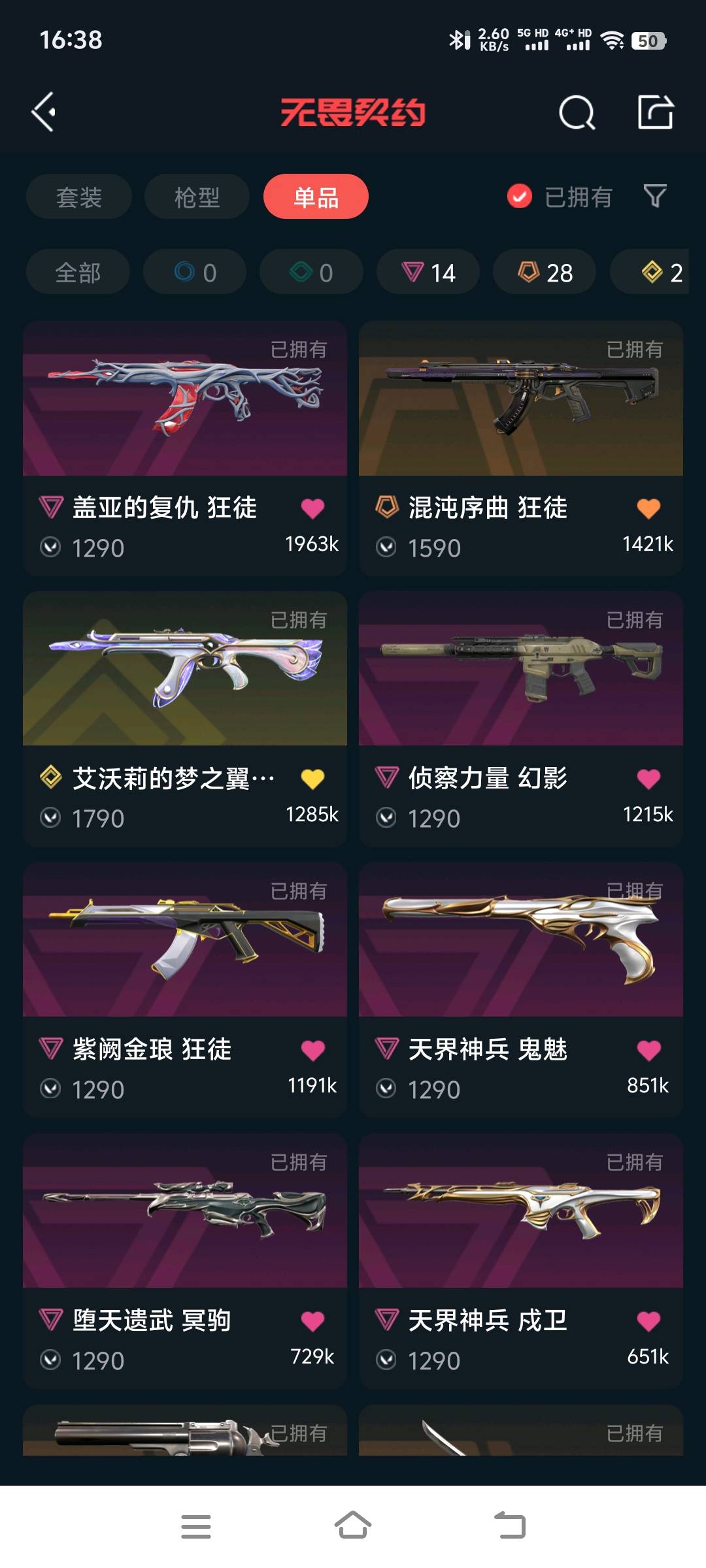The image size is (706, 1568).
Task: Like the 堕天遗武 冥驹 skin
Action: pyautogui.click(x=312, y=1321)
